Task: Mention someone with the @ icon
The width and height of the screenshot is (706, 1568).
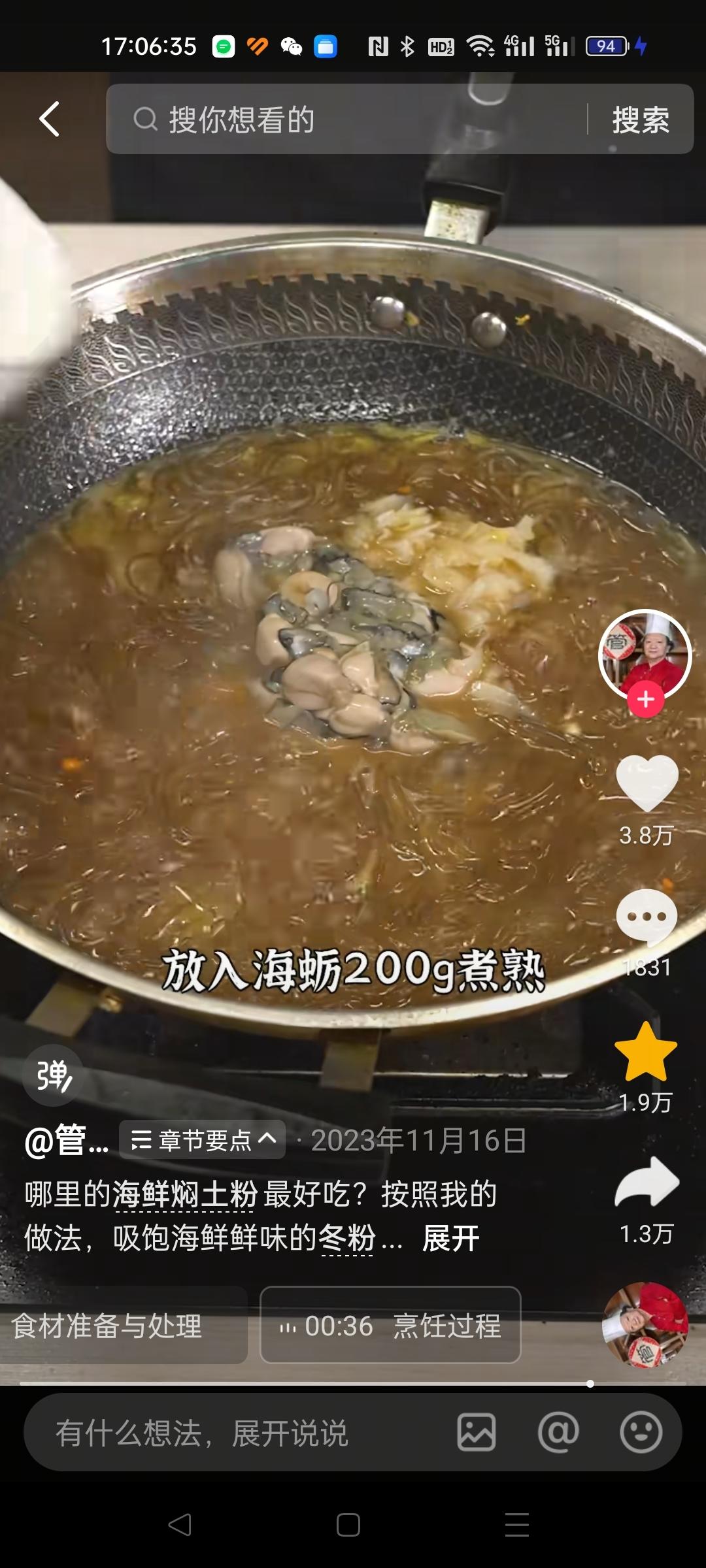Action: 558,1433
